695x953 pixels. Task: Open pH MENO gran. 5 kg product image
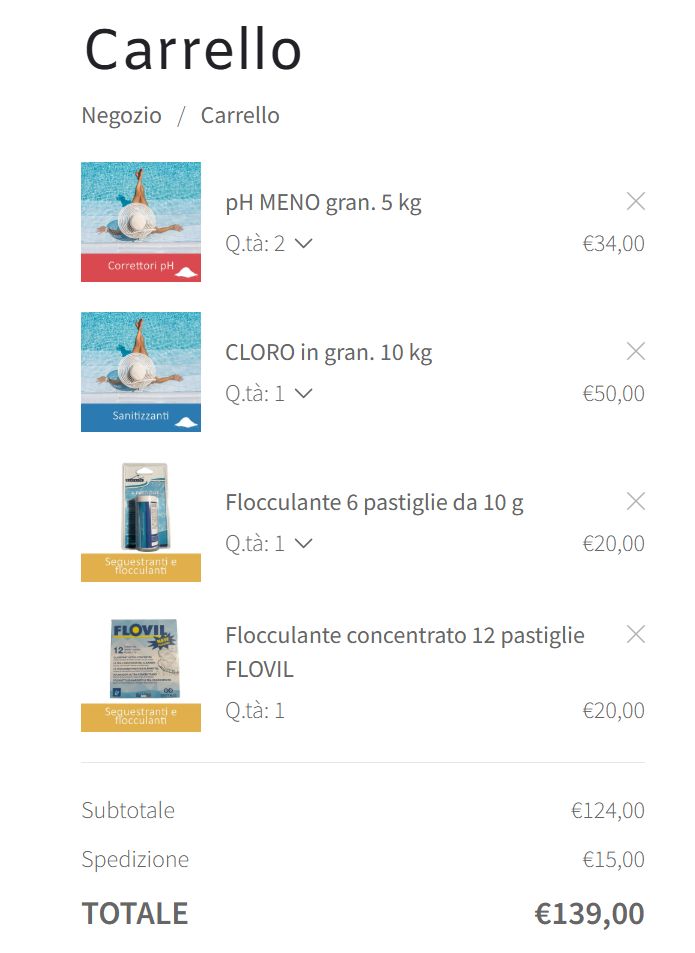click(x=141, y=221)
